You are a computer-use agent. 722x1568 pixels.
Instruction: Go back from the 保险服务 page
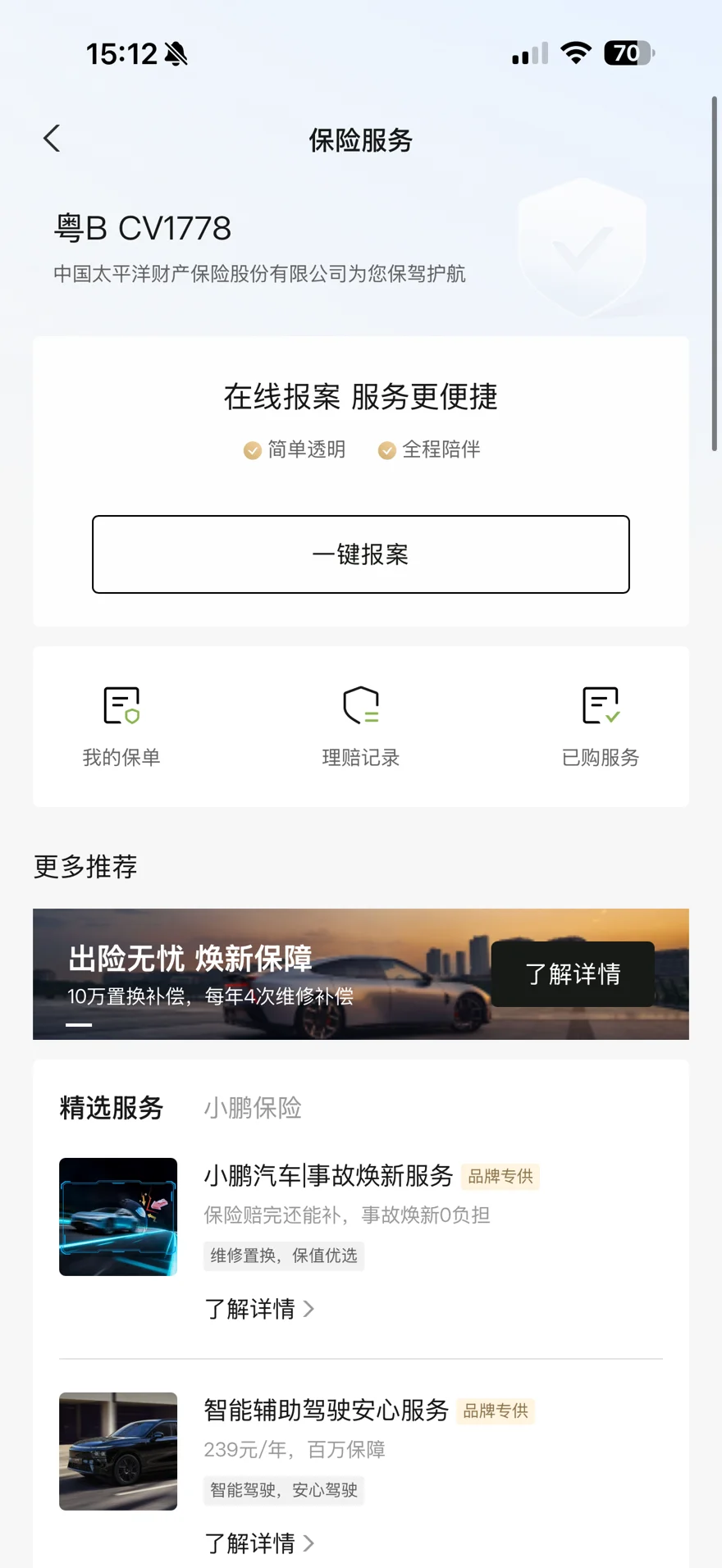[x=52, y=139]
